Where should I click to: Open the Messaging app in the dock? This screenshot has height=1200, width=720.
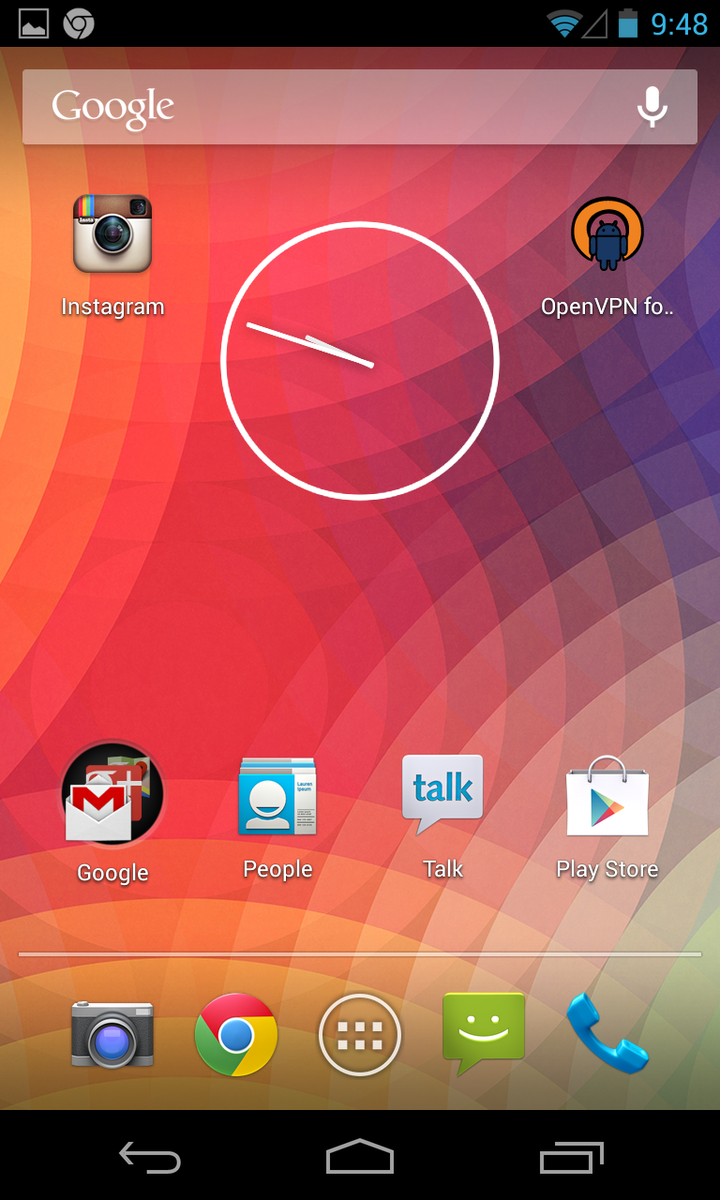pyautogui.click(x=484, y=1033)
